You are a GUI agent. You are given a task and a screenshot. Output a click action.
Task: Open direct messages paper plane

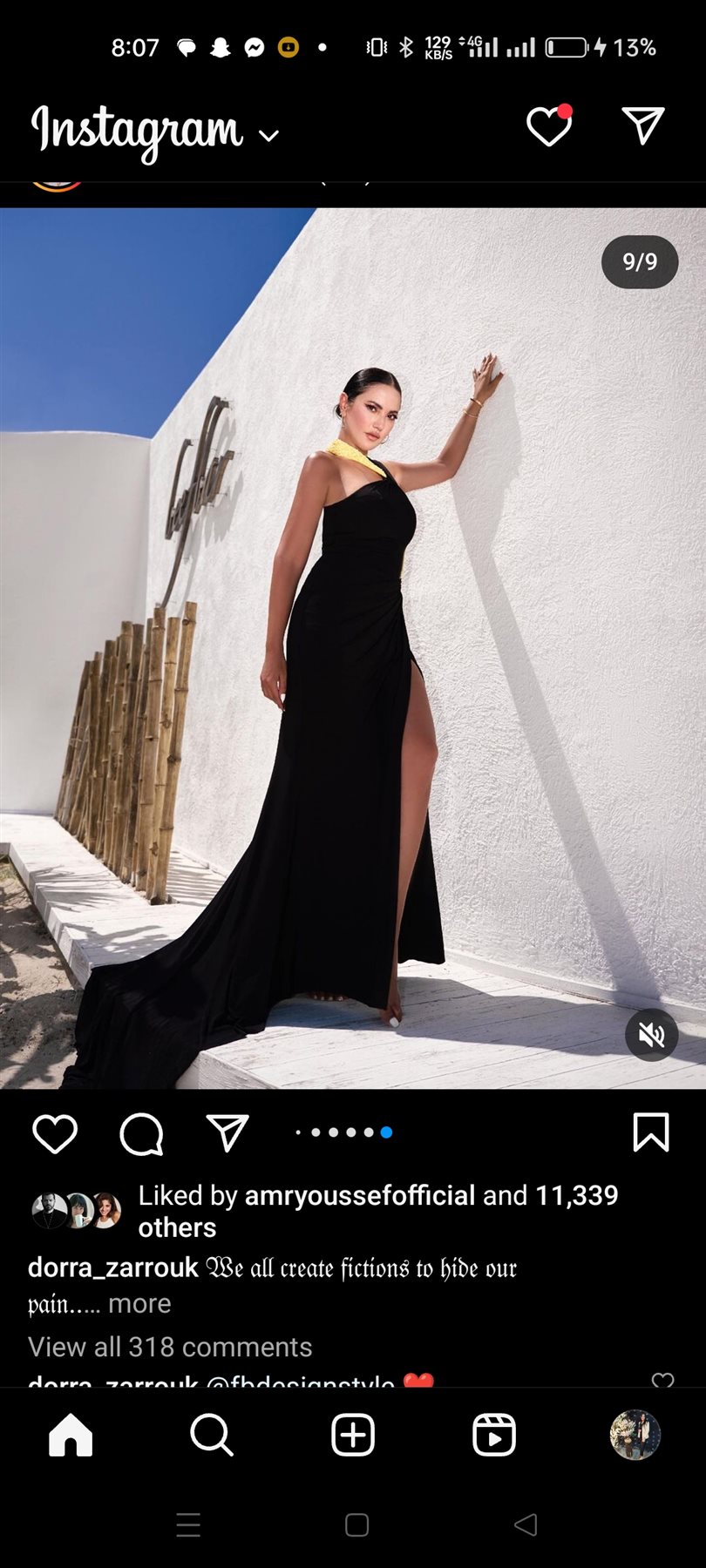pos(643,127)
